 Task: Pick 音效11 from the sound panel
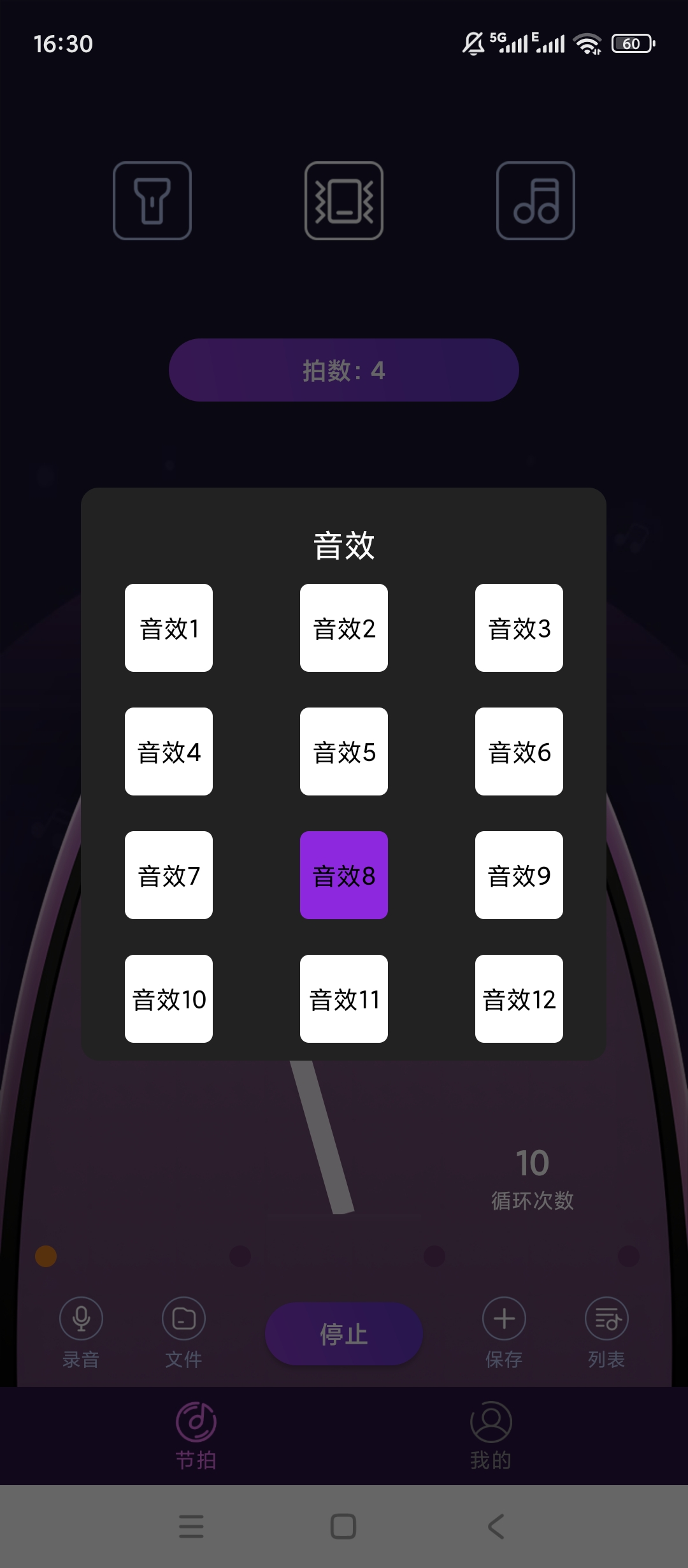click(x=343, y=998)
